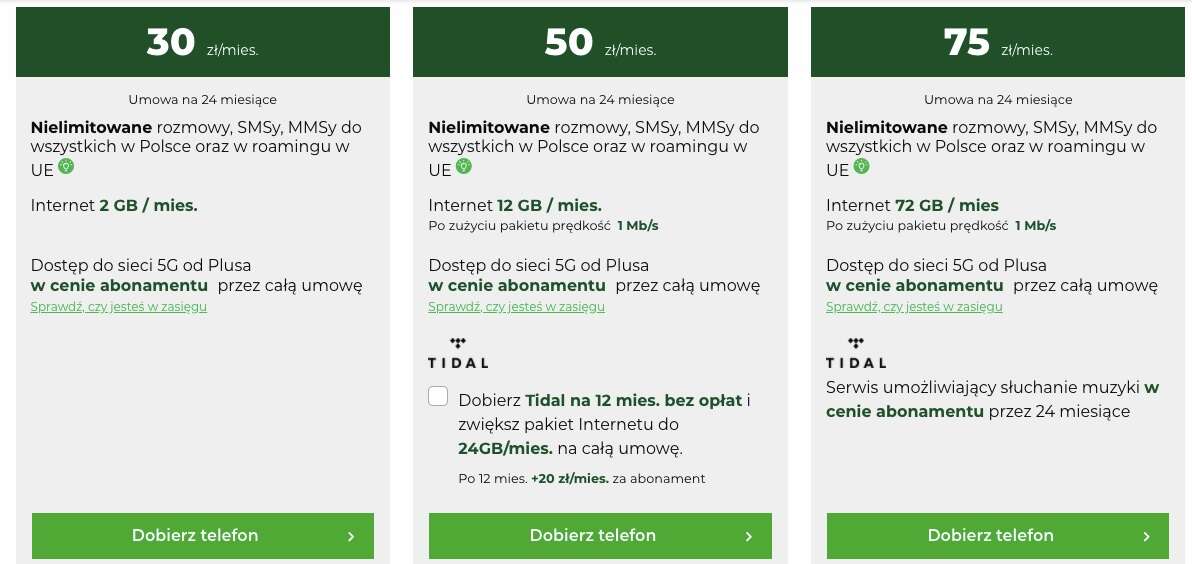
Task: Choose a phone for the 75 zł plan
Action: [997, 536]
